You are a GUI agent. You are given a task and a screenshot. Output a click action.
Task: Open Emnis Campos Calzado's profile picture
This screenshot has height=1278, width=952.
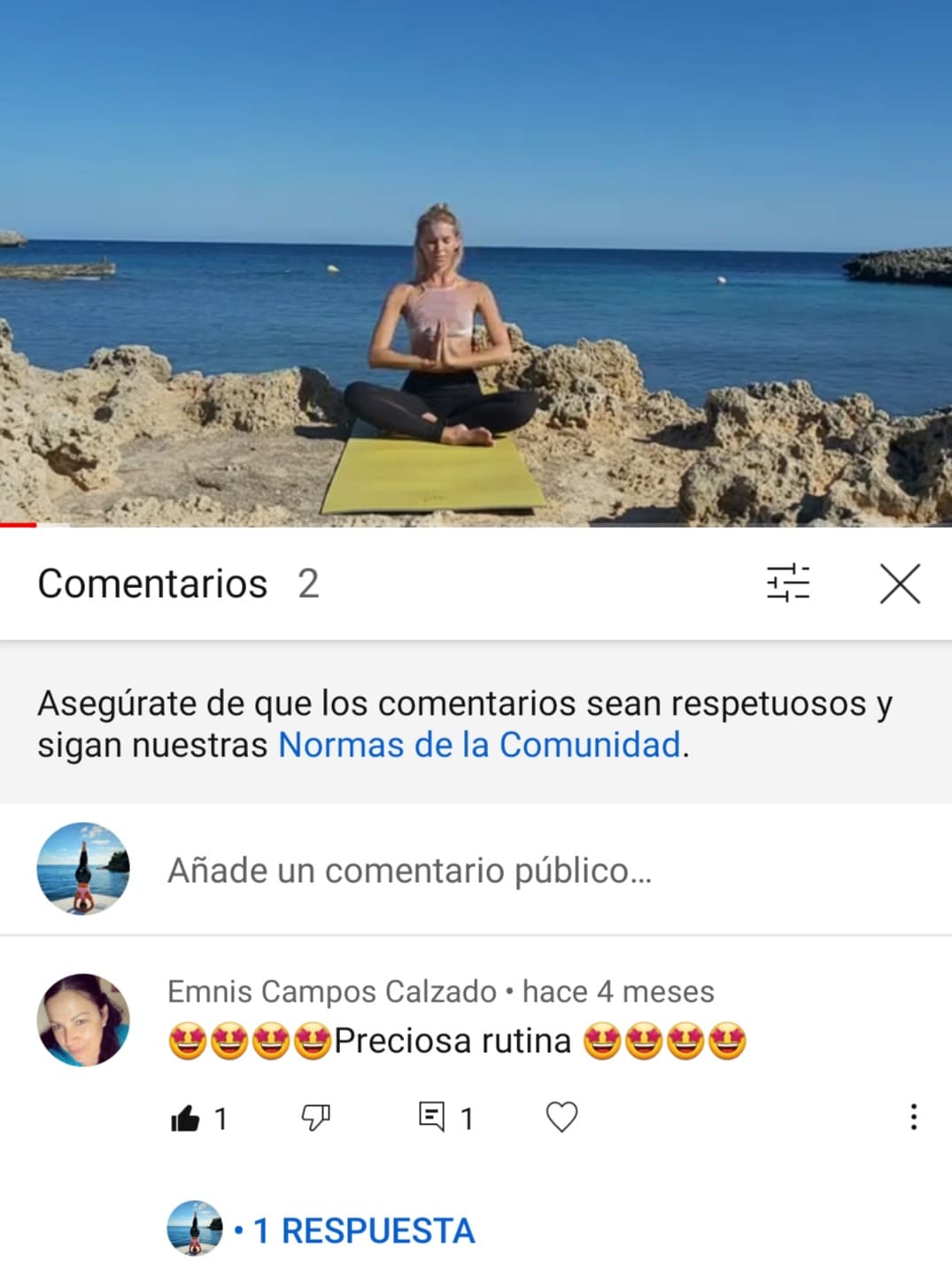click(83, 1019)
